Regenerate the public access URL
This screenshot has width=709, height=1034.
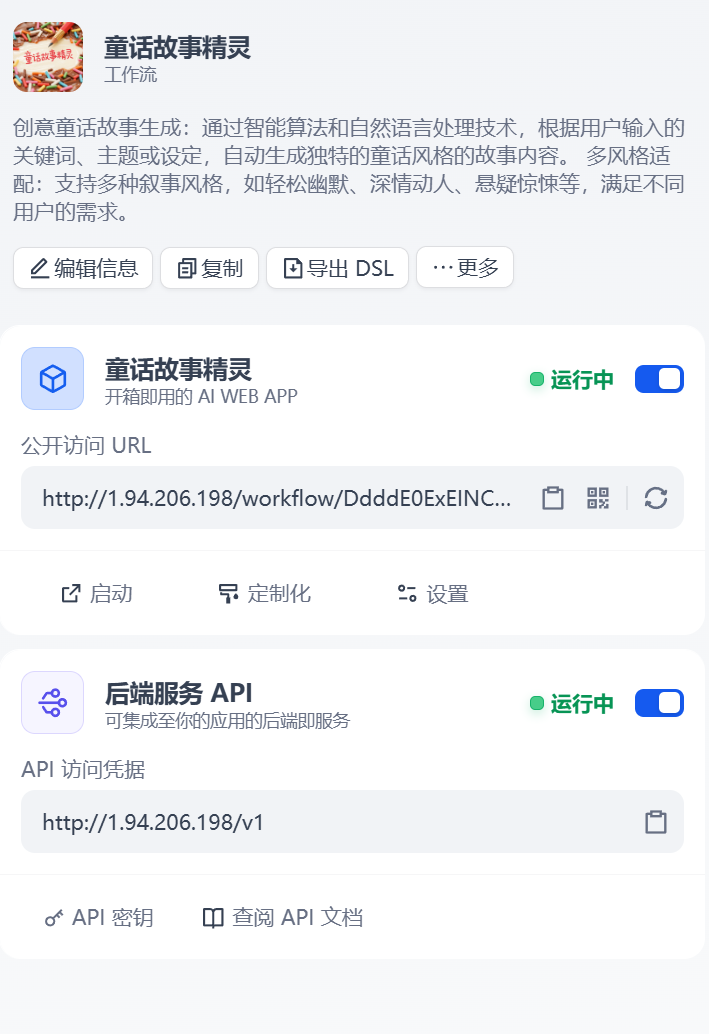(656, 498)
